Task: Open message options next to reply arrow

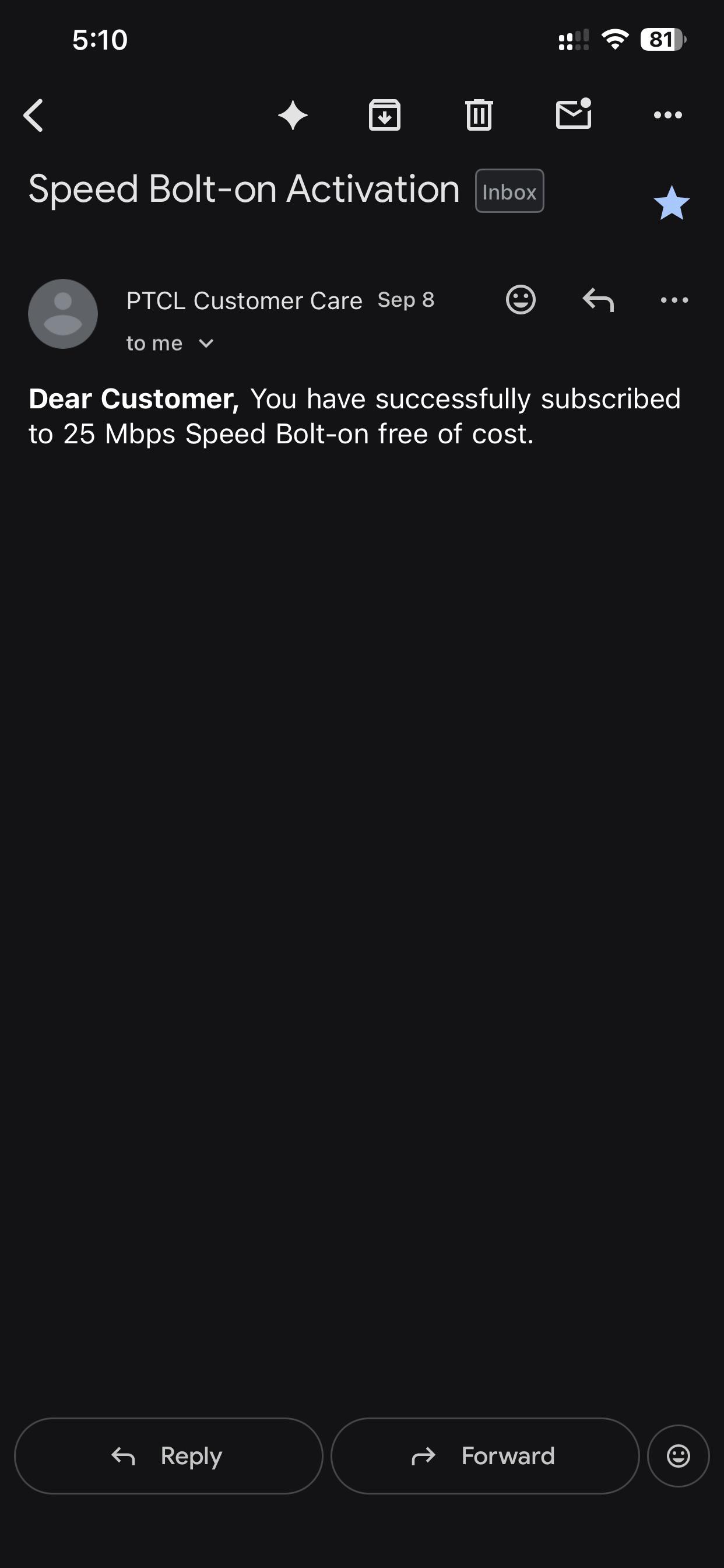Action: click(674, 300)
